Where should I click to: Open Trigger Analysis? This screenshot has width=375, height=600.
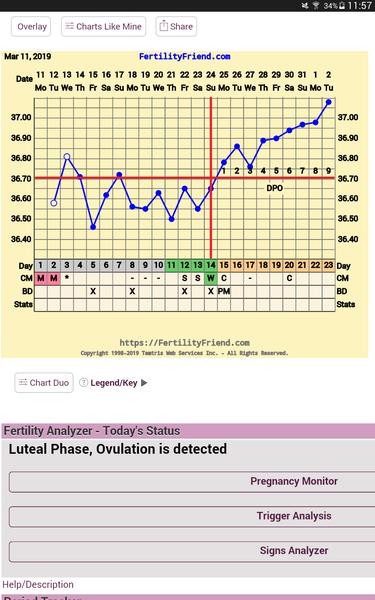[x=192, y=516]
